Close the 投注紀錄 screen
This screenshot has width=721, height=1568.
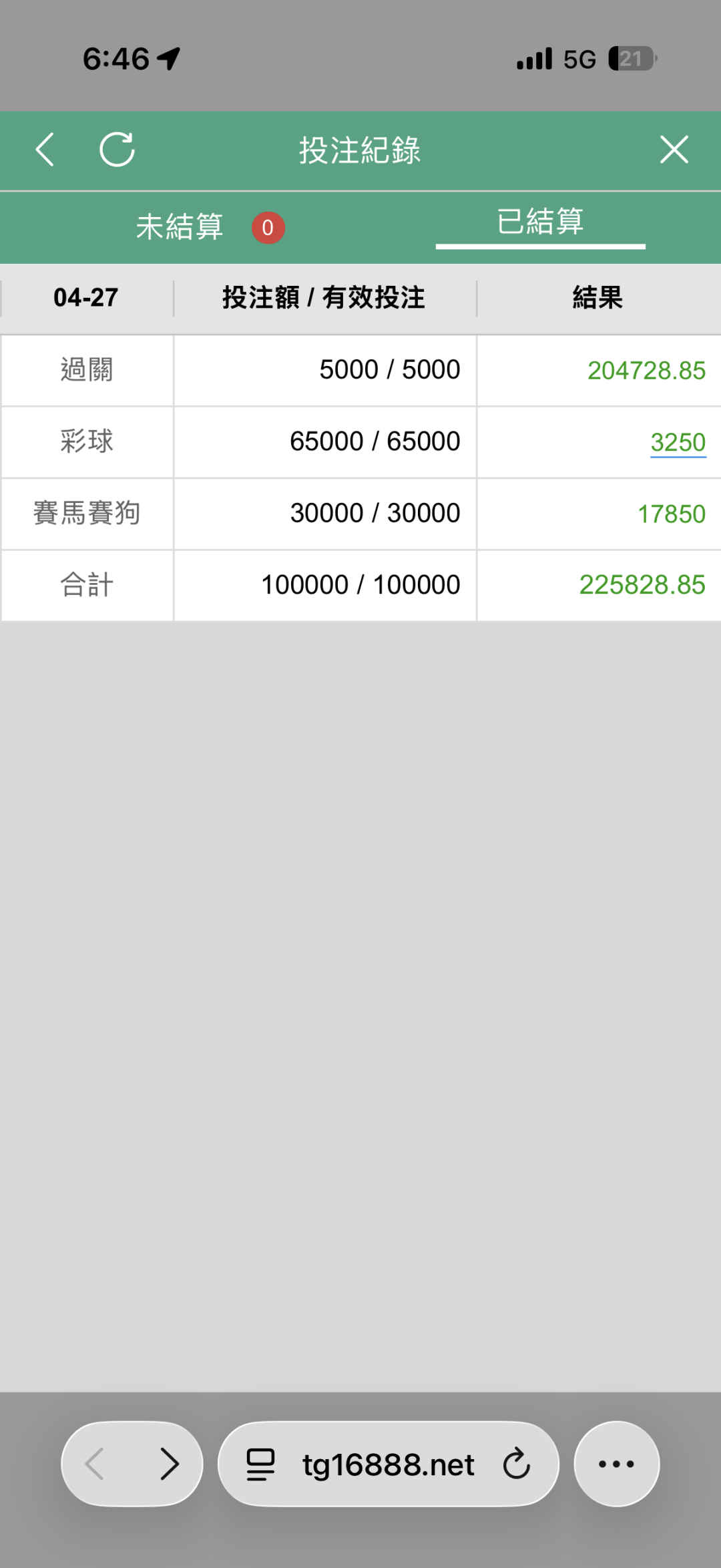click(x=674, y=149)
